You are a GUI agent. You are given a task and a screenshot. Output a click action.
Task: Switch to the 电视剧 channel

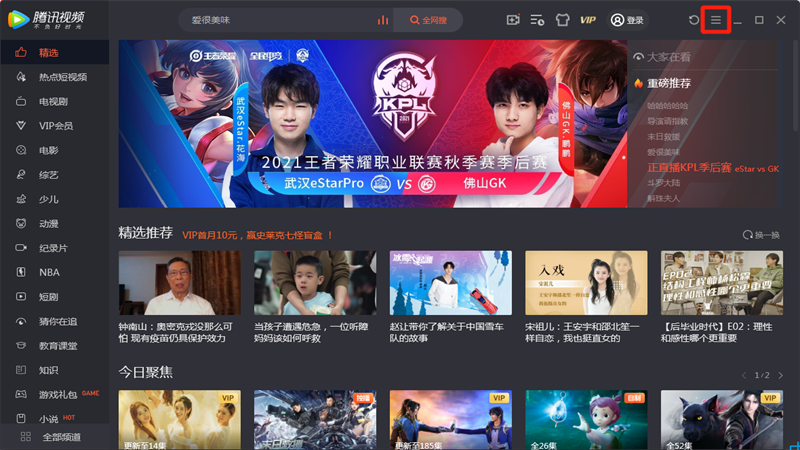pos(53,102)
